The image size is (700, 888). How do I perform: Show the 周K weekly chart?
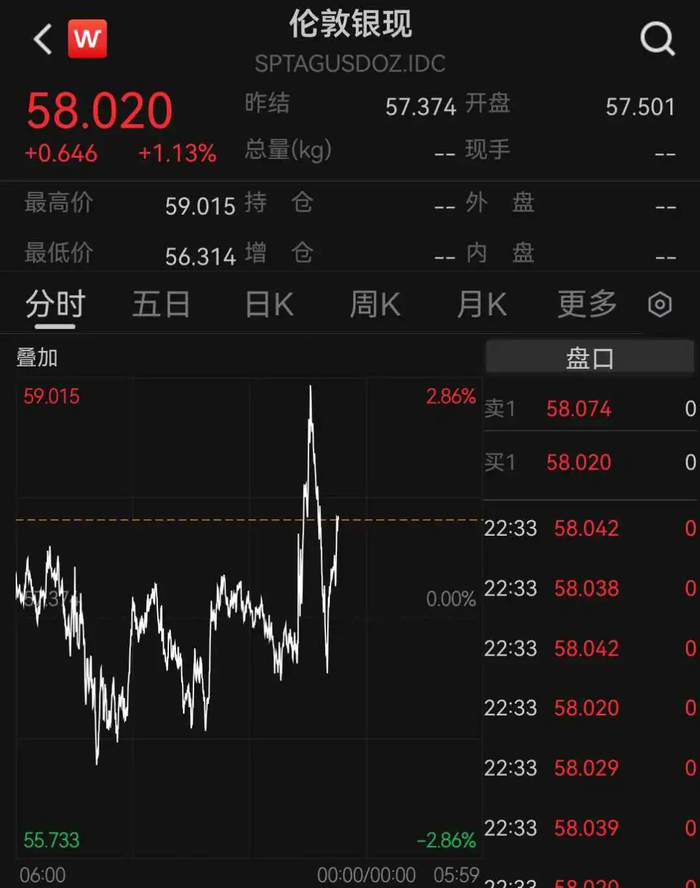[x=375, y=304]
